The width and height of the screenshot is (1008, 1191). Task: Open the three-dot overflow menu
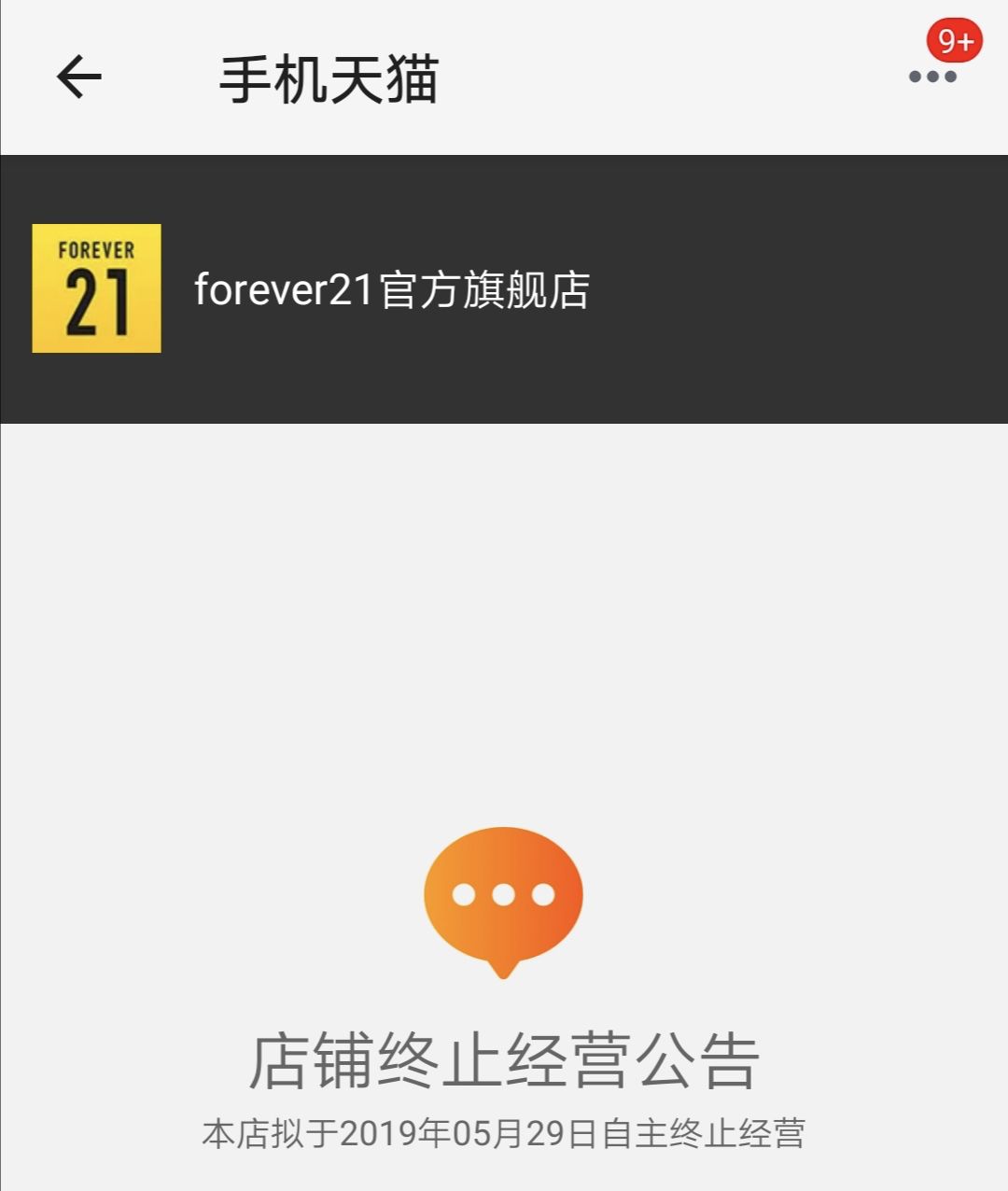point(933,77)
